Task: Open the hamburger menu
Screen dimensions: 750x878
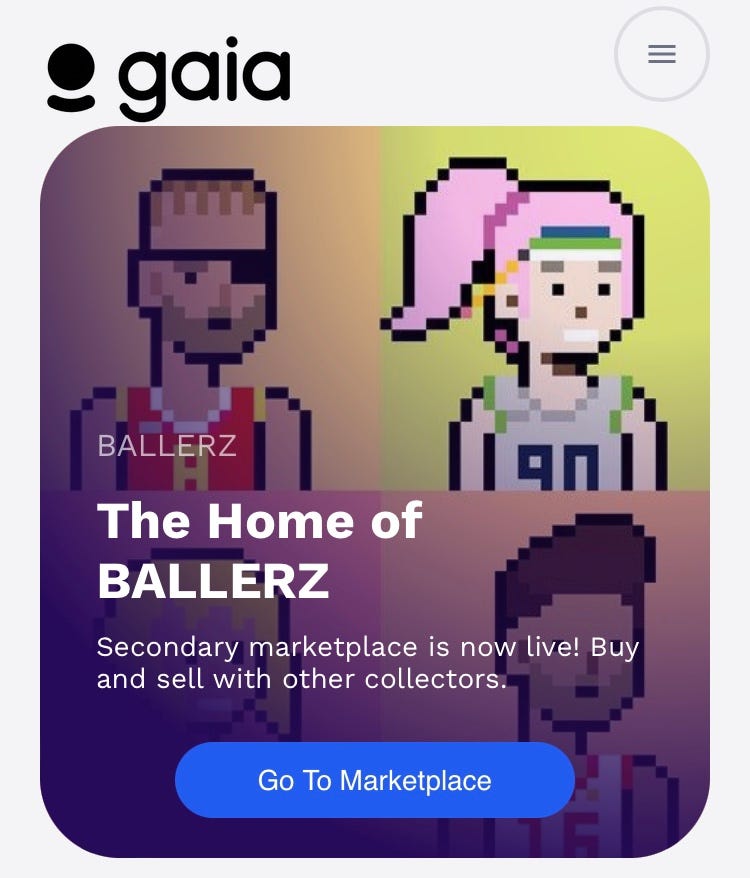Action: pos(661,54)
